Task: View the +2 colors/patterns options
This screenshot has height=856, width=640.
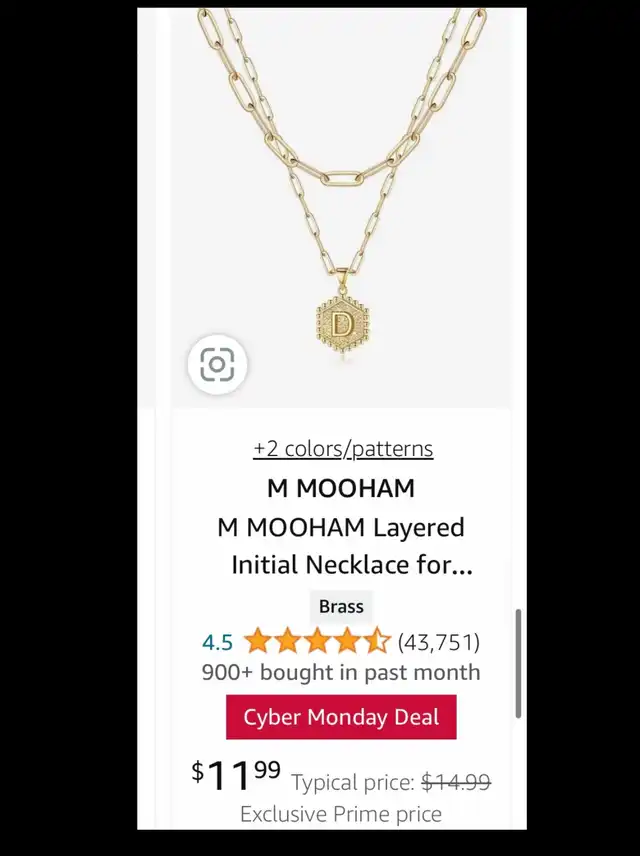Action: [x=343, y=449]
